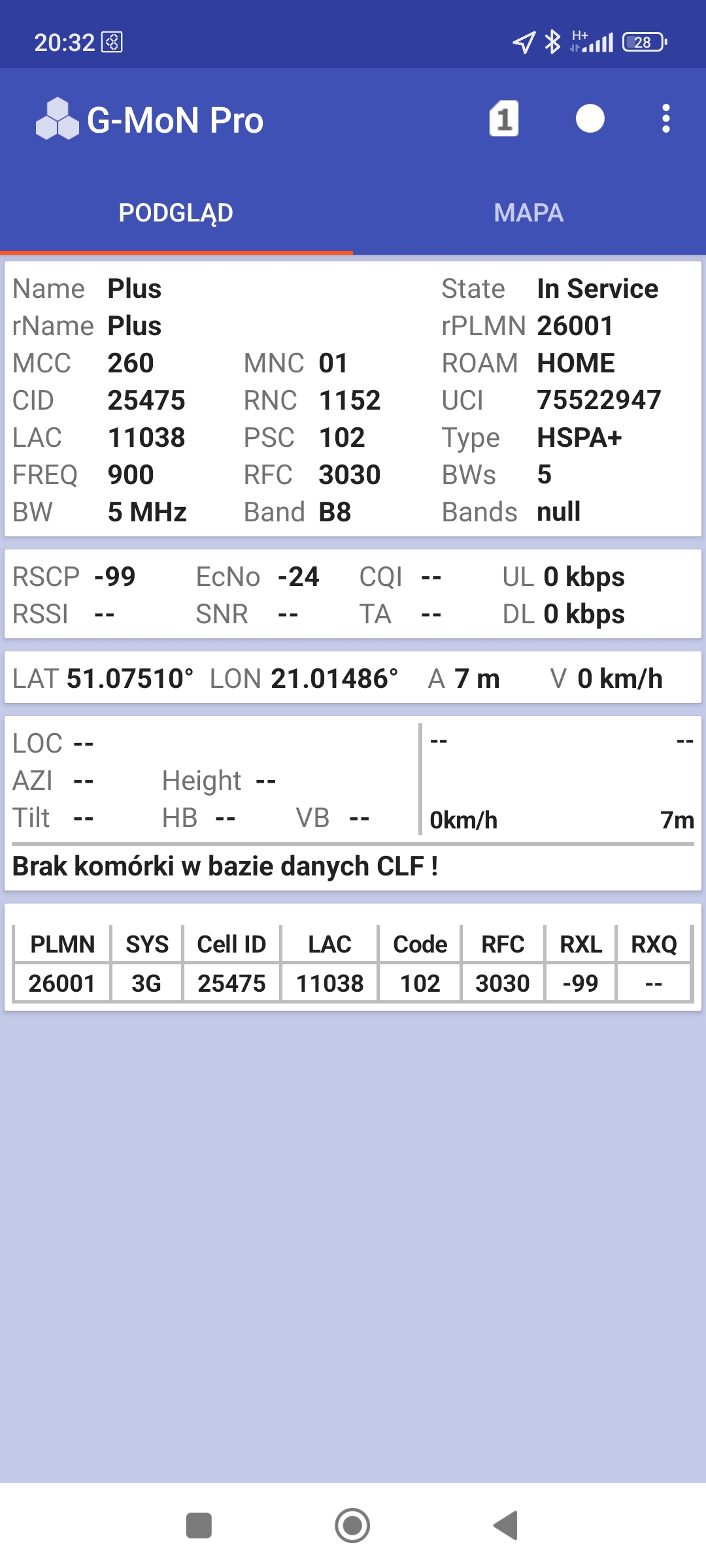Image resolution: width=706 pixels, height=1568 pixels.
Task: Go back using the system back button
Action: coord(506,1526)
